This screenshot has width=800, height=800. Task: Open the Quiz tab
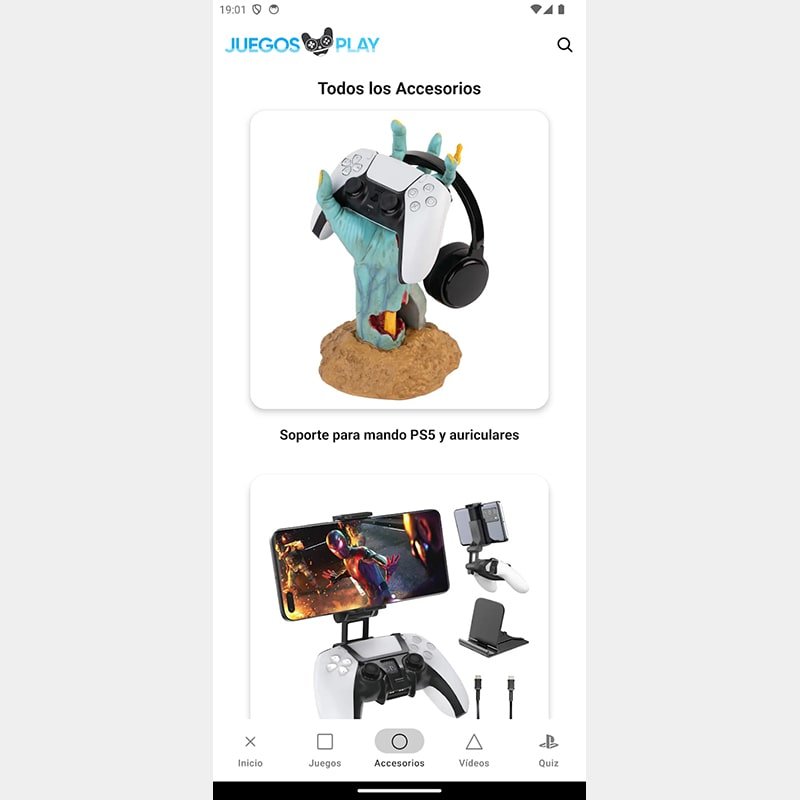coord(548,749)
